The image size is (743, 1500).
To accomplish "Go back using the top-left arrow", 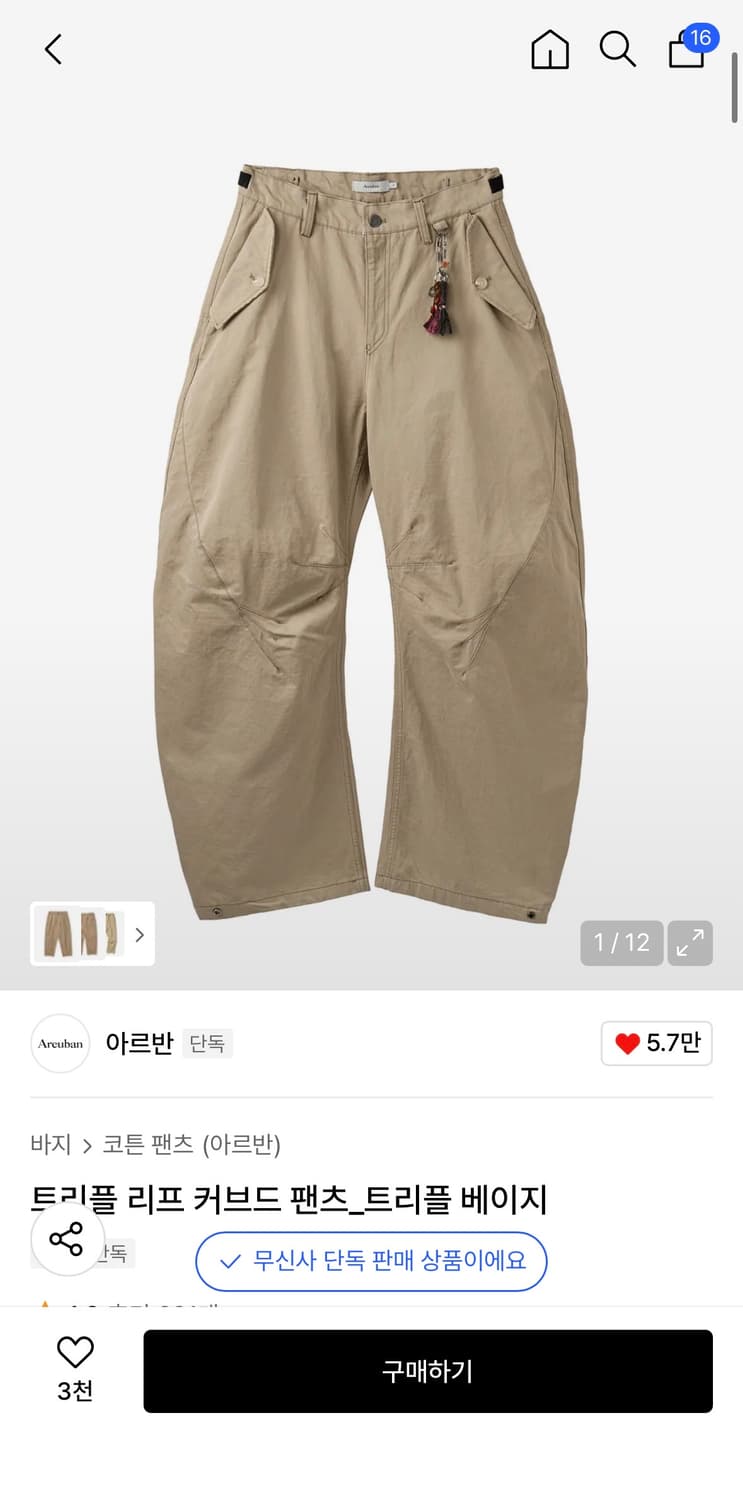I will click(52, 48).
